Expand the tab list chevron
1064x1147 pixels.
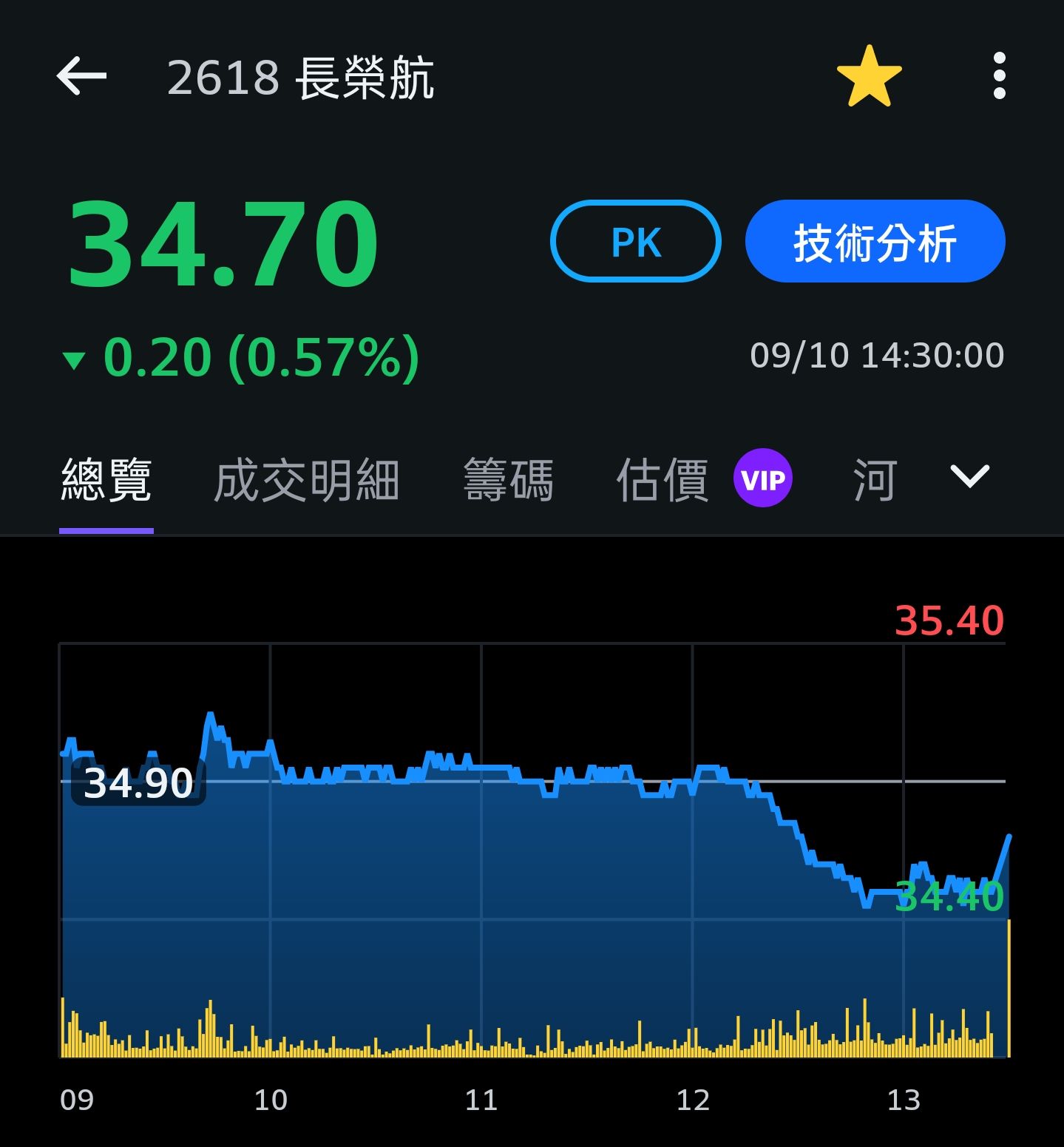point(969,477)
